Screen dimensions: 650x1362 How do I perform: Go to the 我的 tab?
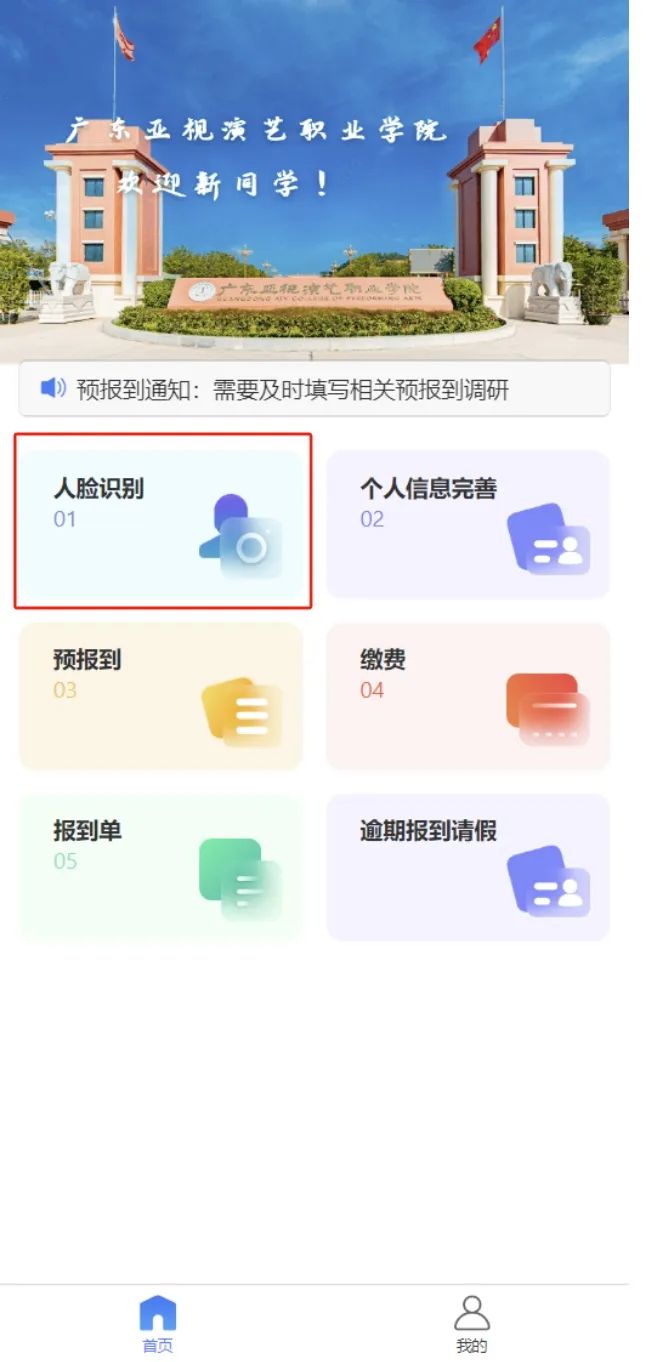pos(471,1322)
